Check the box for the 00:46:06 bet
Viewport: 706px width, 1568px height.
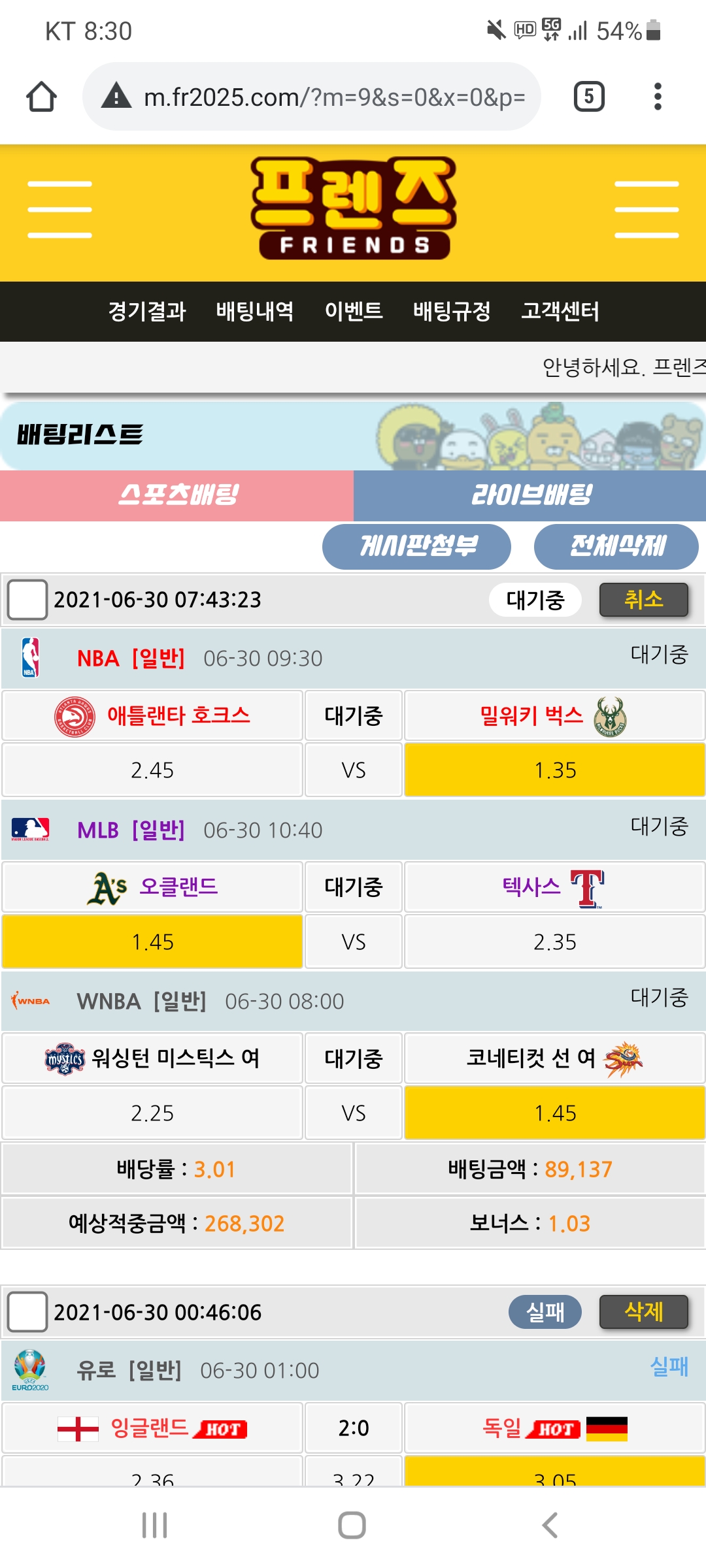click(x=27, y=1311)
